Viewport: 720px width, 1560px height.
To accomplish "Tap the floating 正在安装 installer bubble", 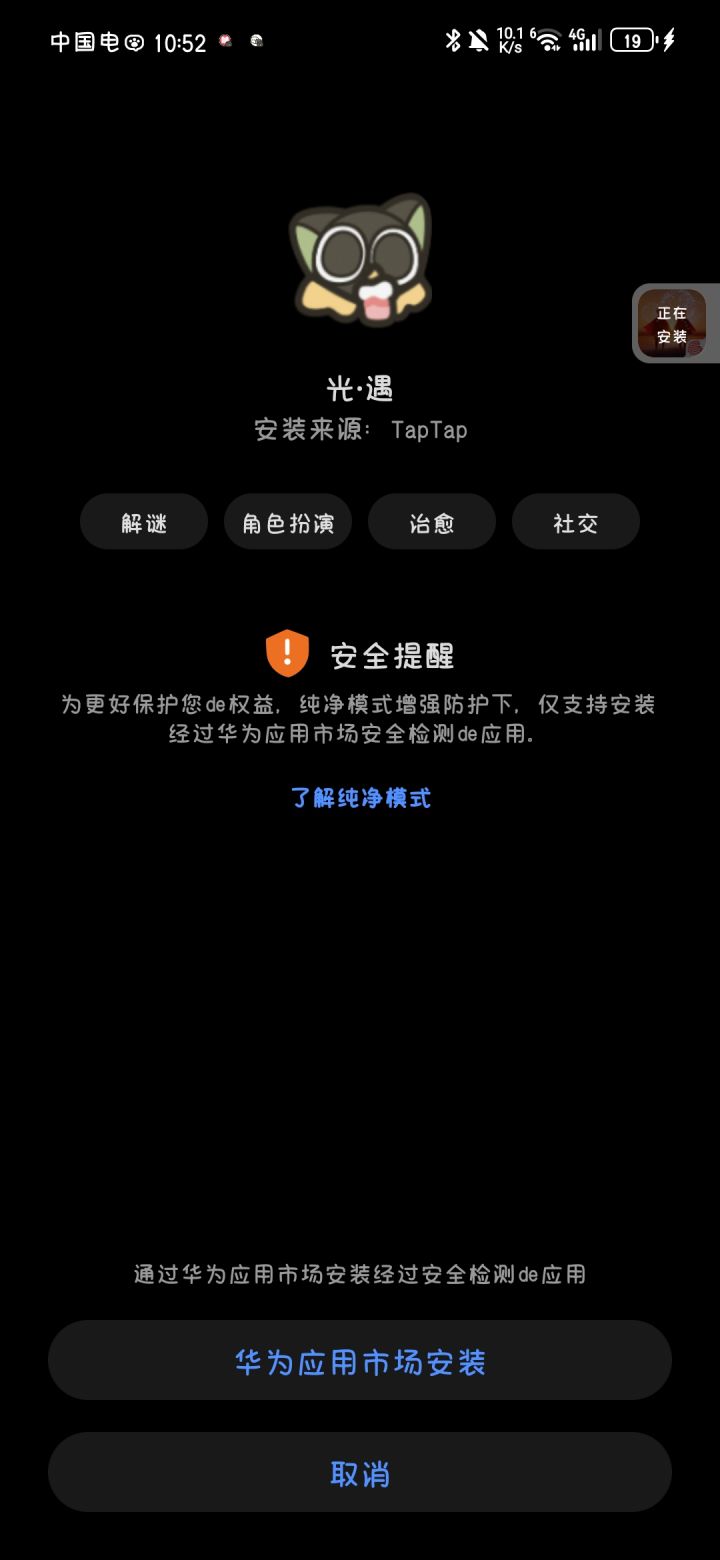I will tap(671, 324).
